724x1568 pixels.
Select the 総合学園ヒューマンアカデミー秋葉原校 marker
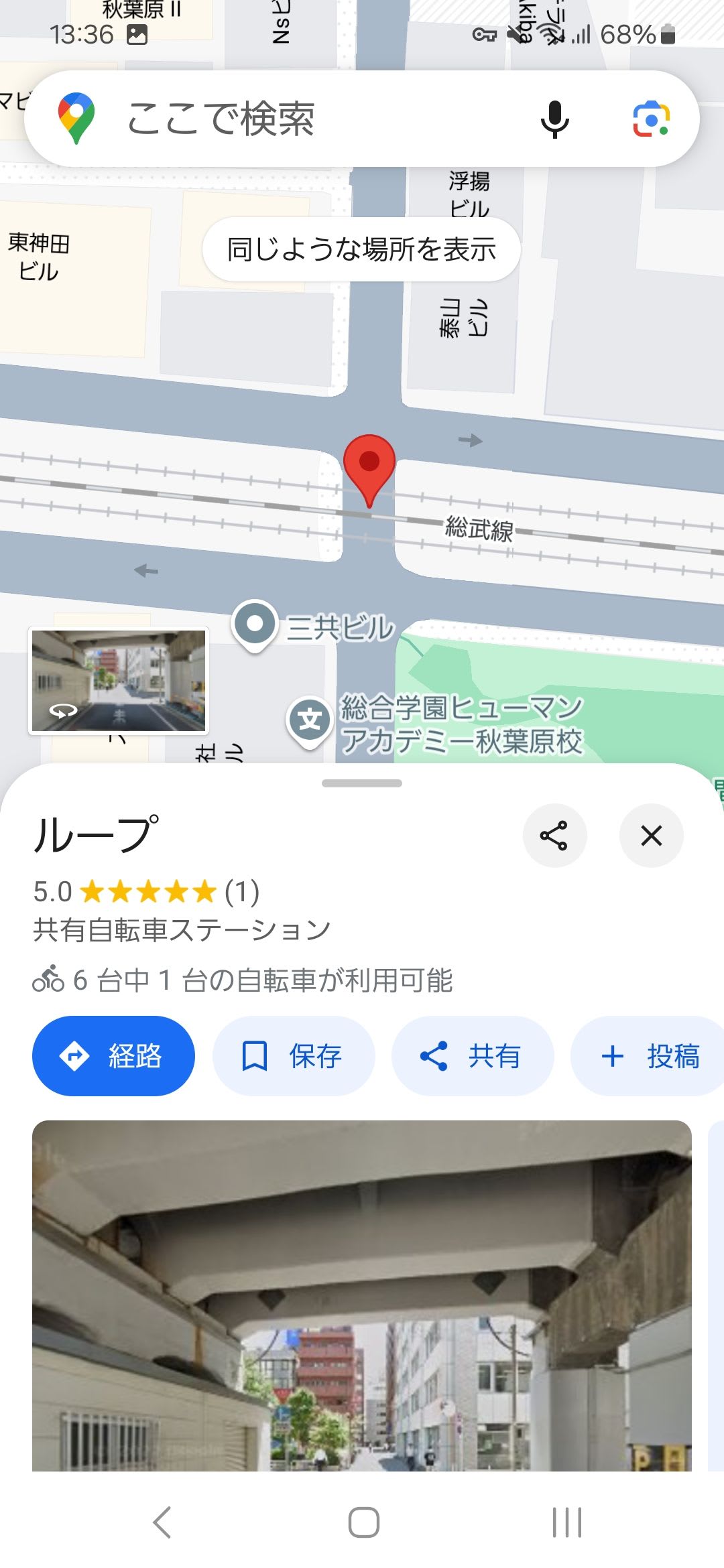pyautogui.click(x=310, y=721)
